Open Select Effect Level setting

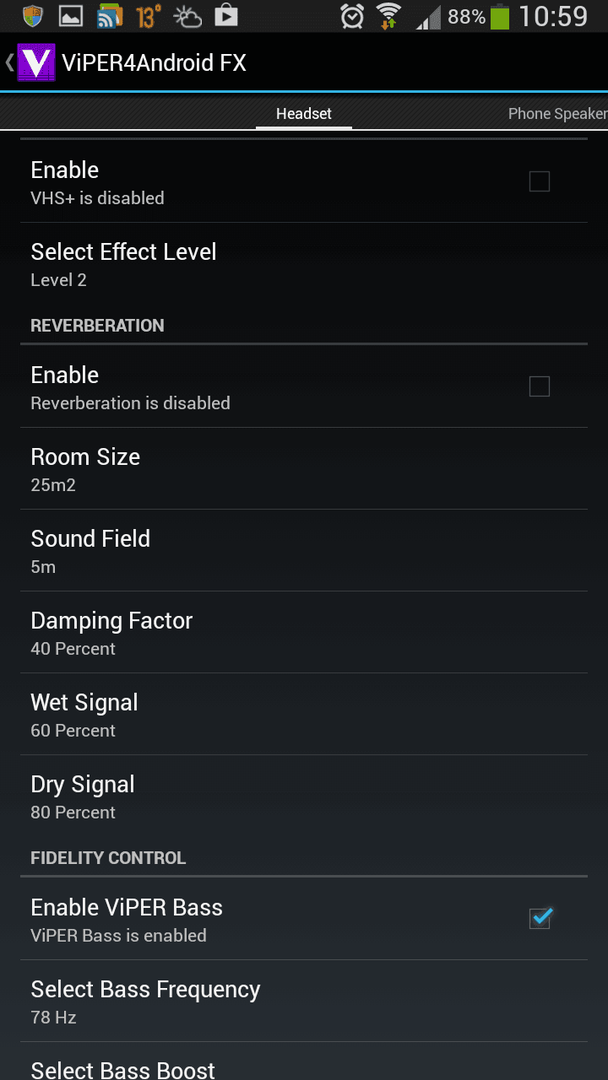click(304, 264)
